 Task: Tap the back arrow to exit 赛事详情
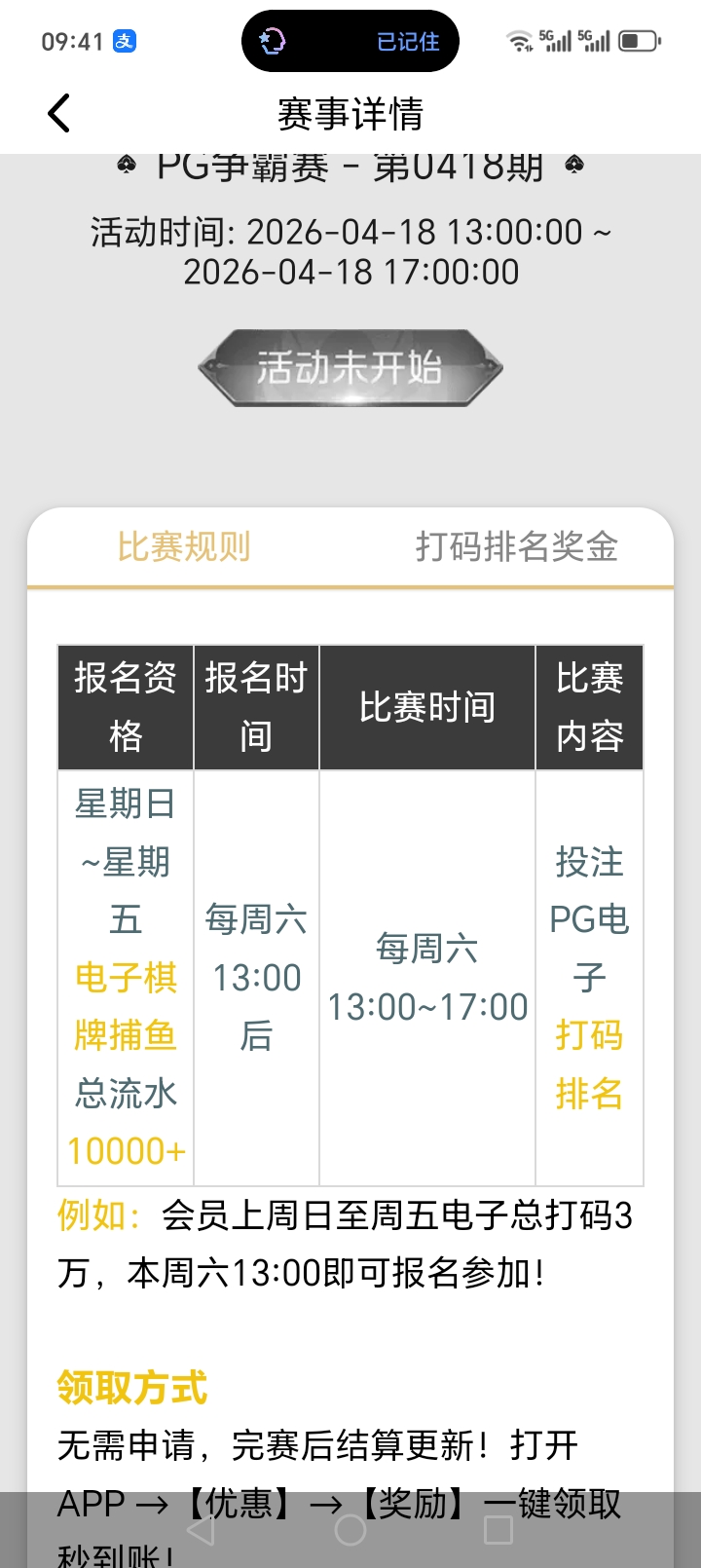click(x=58, y=112)
